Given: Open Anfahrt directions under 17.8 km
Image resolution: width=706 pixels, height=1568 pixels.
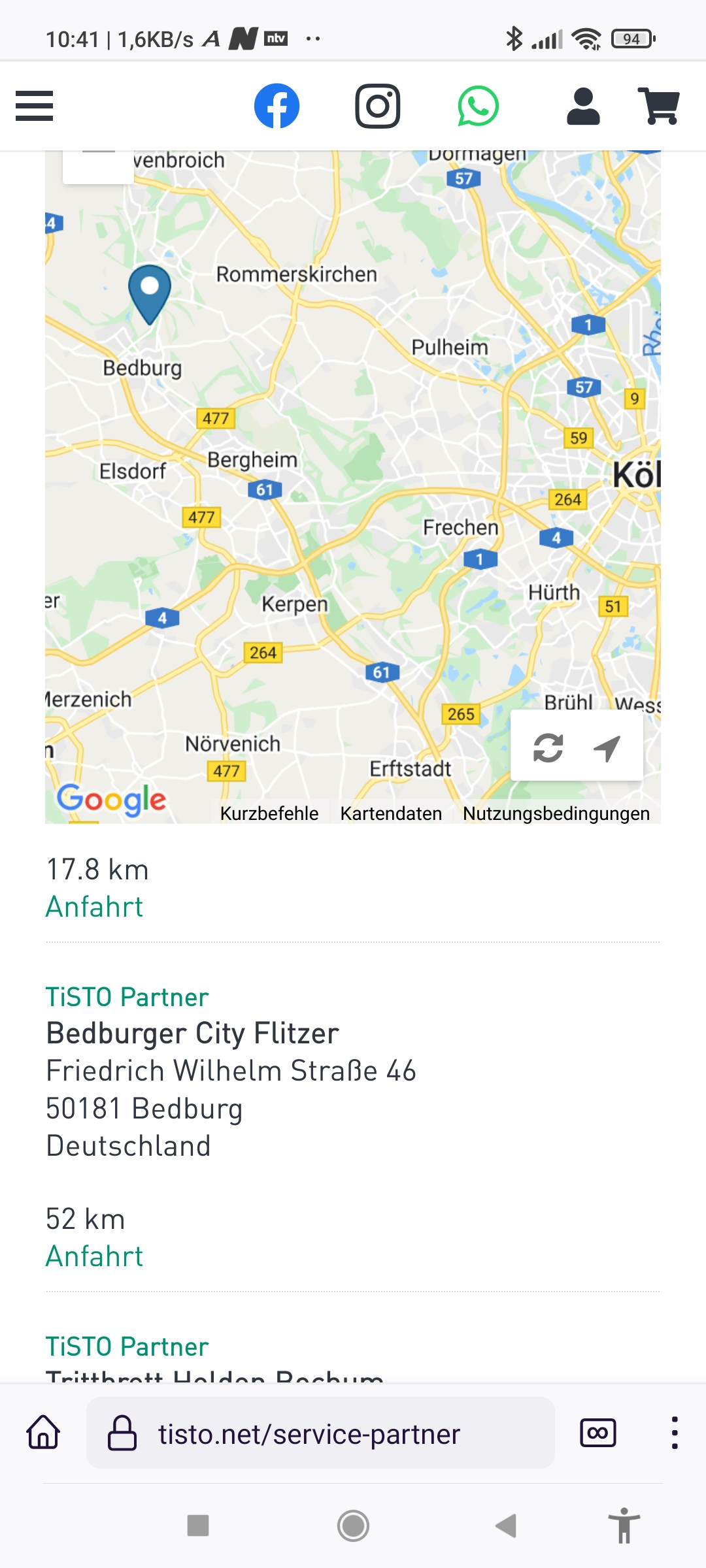Looking at the screenshot, I should (x=94, y=907).
